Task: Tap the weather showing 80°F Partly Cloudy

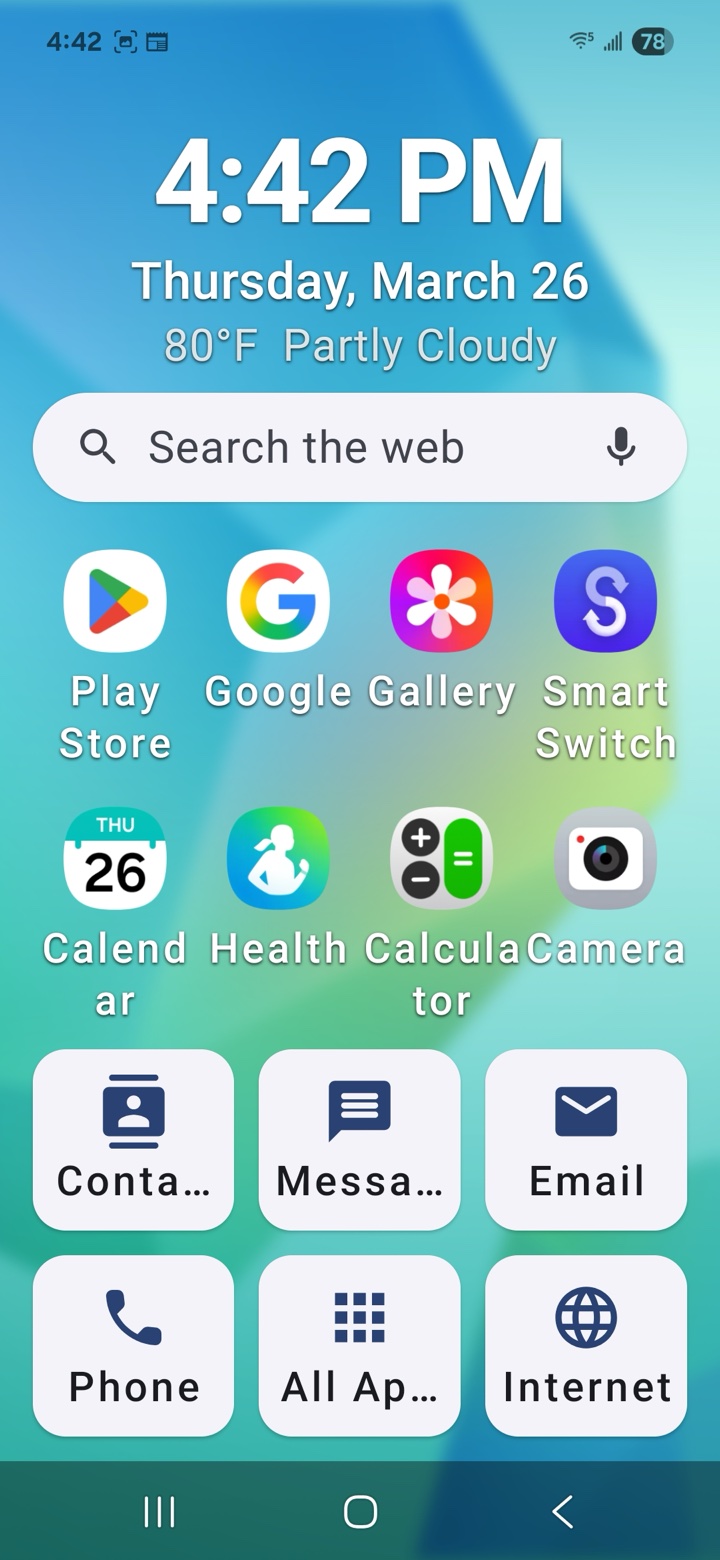Action: 360,344
